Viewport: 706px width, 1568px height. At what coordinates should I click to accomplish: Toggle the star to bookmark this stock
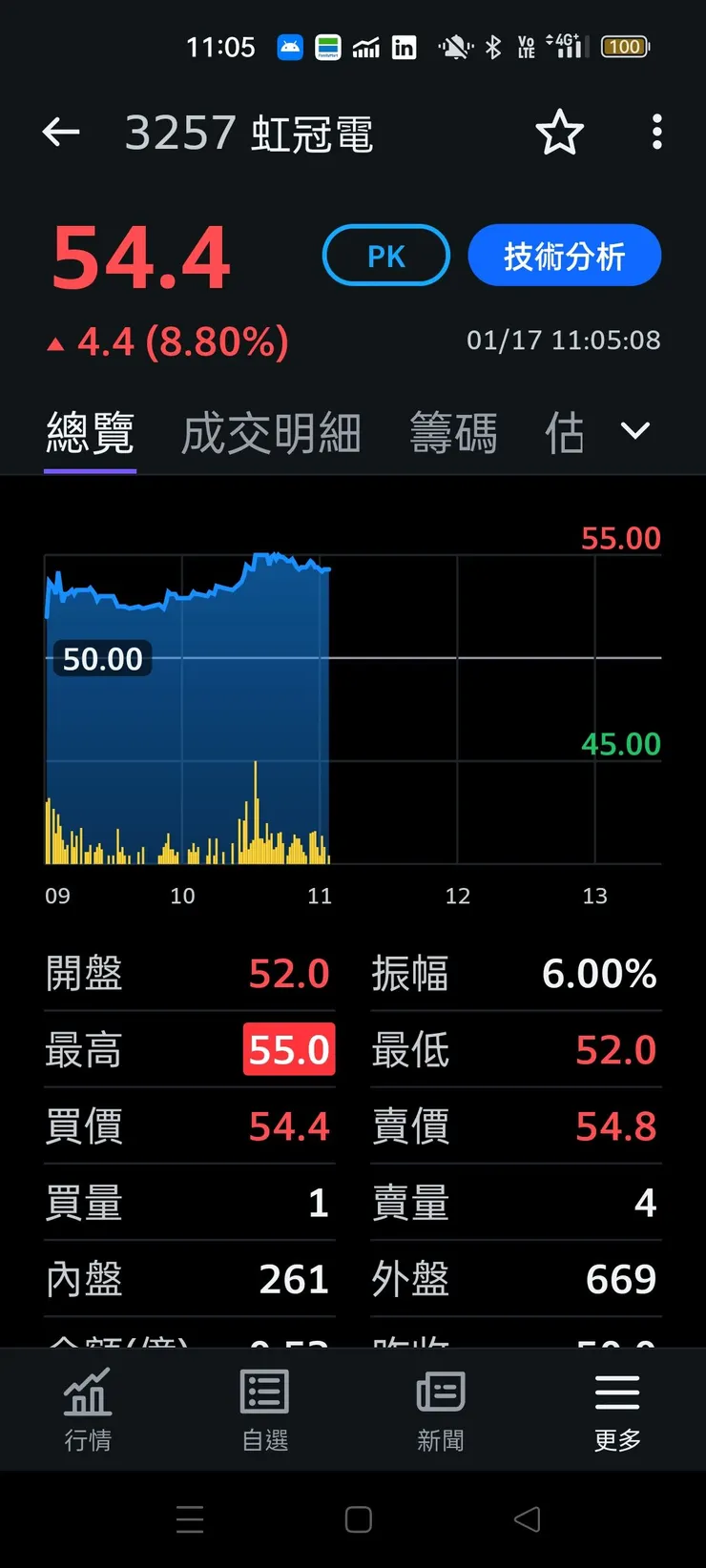[x=560, y=133]
